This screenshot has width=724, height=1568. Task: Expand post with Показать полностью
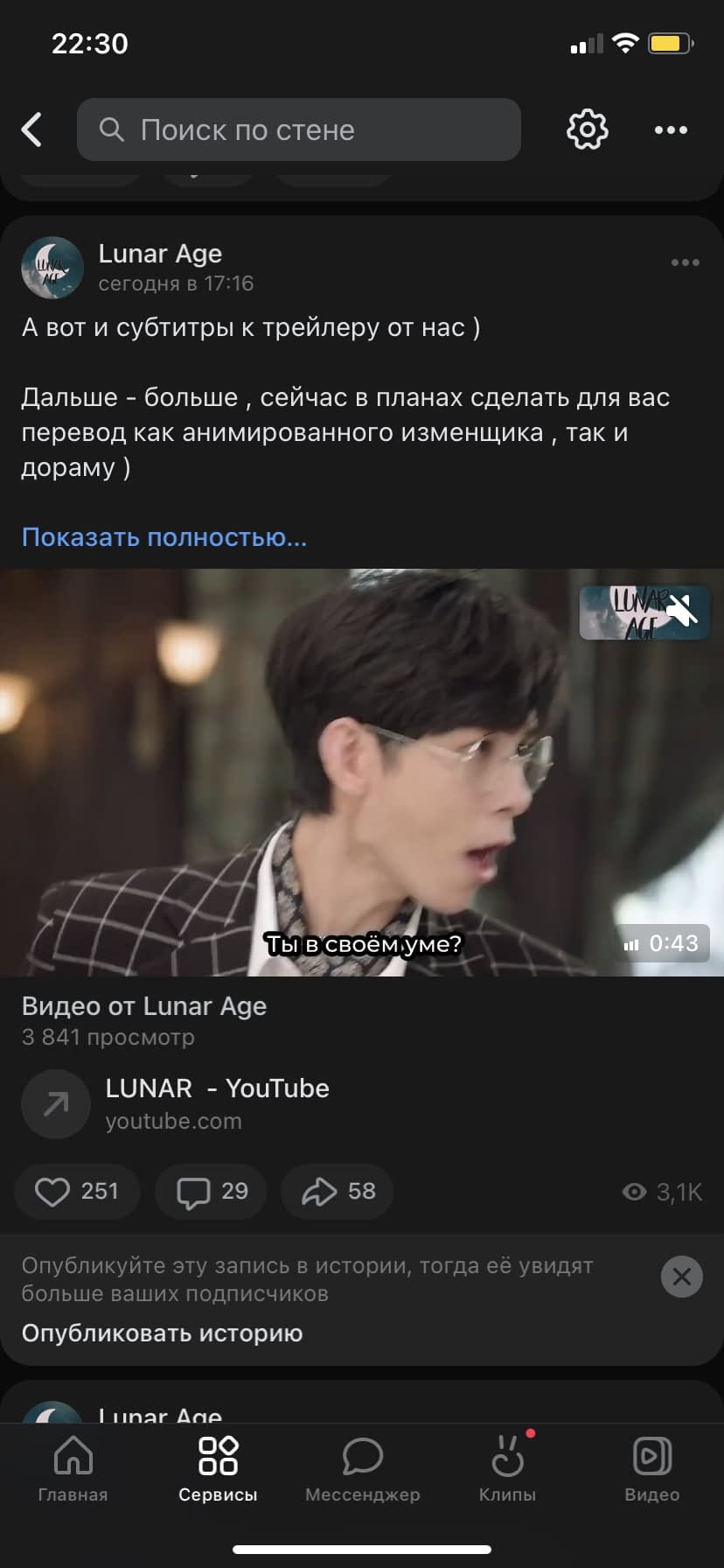tap(164, 536)
